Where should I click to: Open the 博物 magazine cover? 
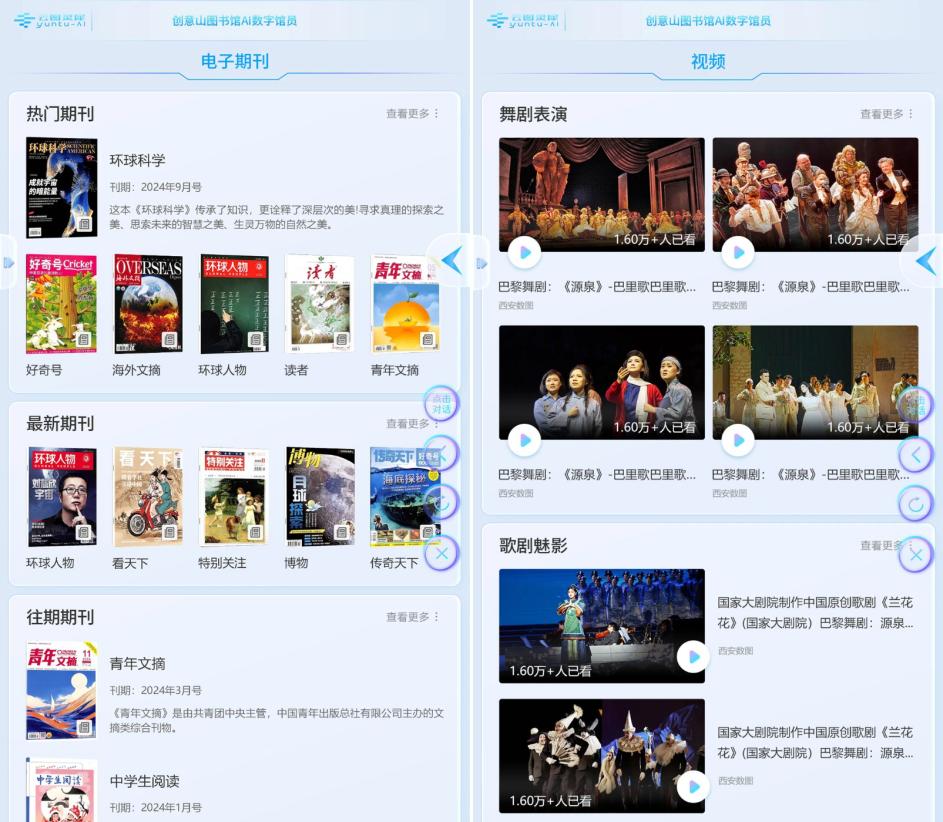tap(320, 497)
